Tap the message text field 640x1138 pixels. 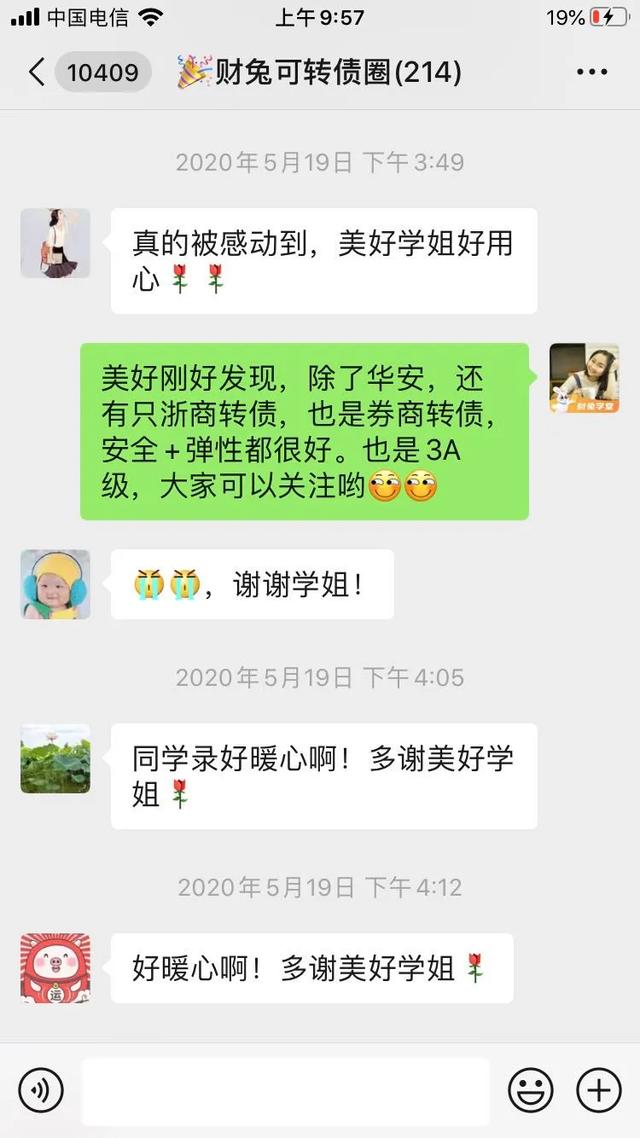(x=285, y=1090)
